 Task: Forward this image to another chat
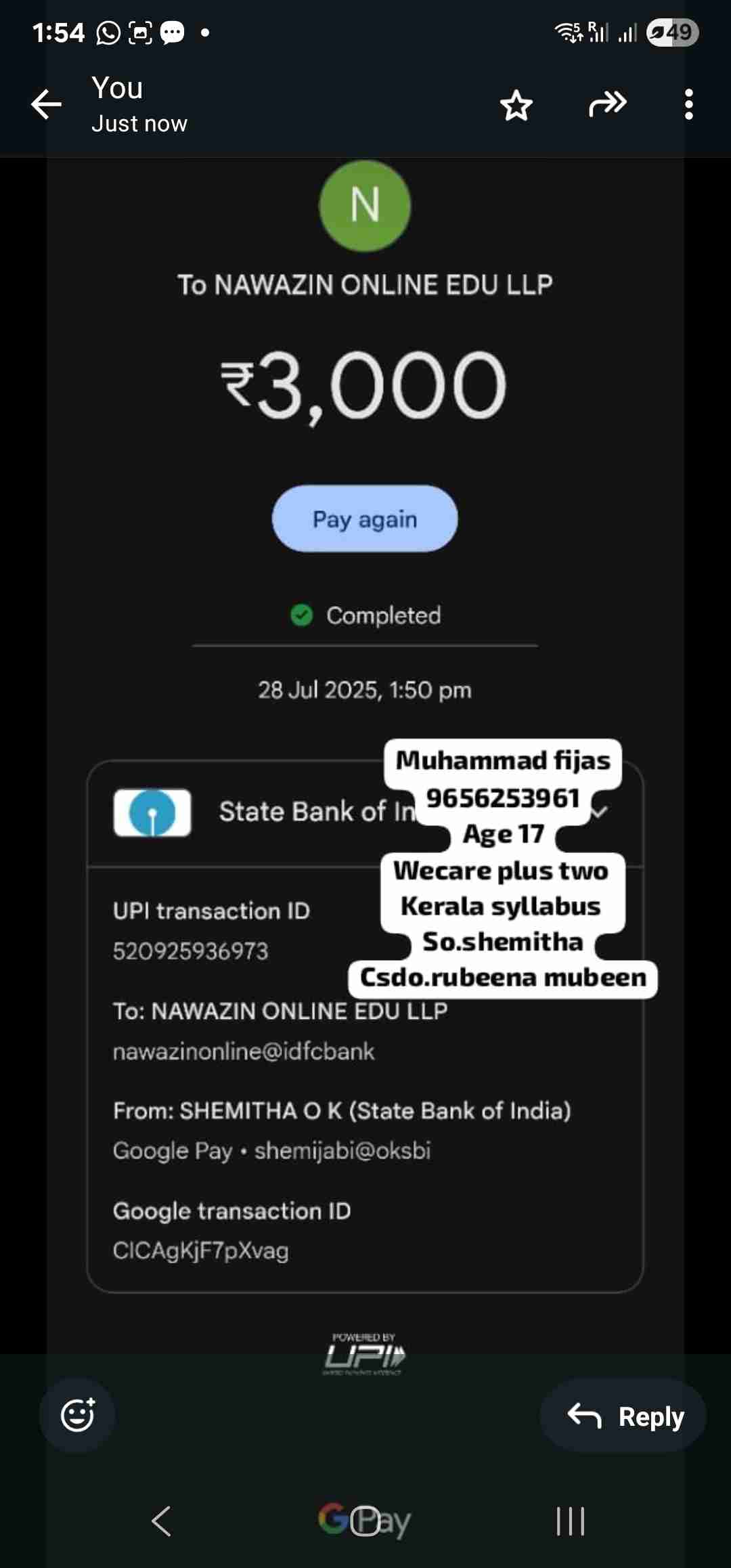tap(607, 104)
